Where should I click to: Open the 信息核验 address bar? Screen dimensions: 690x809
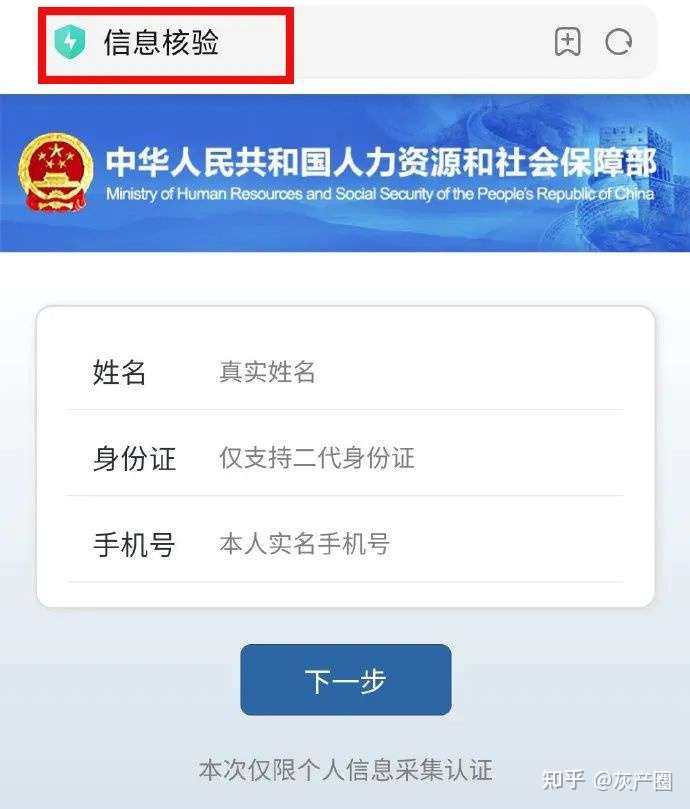[x=300, y=42]
